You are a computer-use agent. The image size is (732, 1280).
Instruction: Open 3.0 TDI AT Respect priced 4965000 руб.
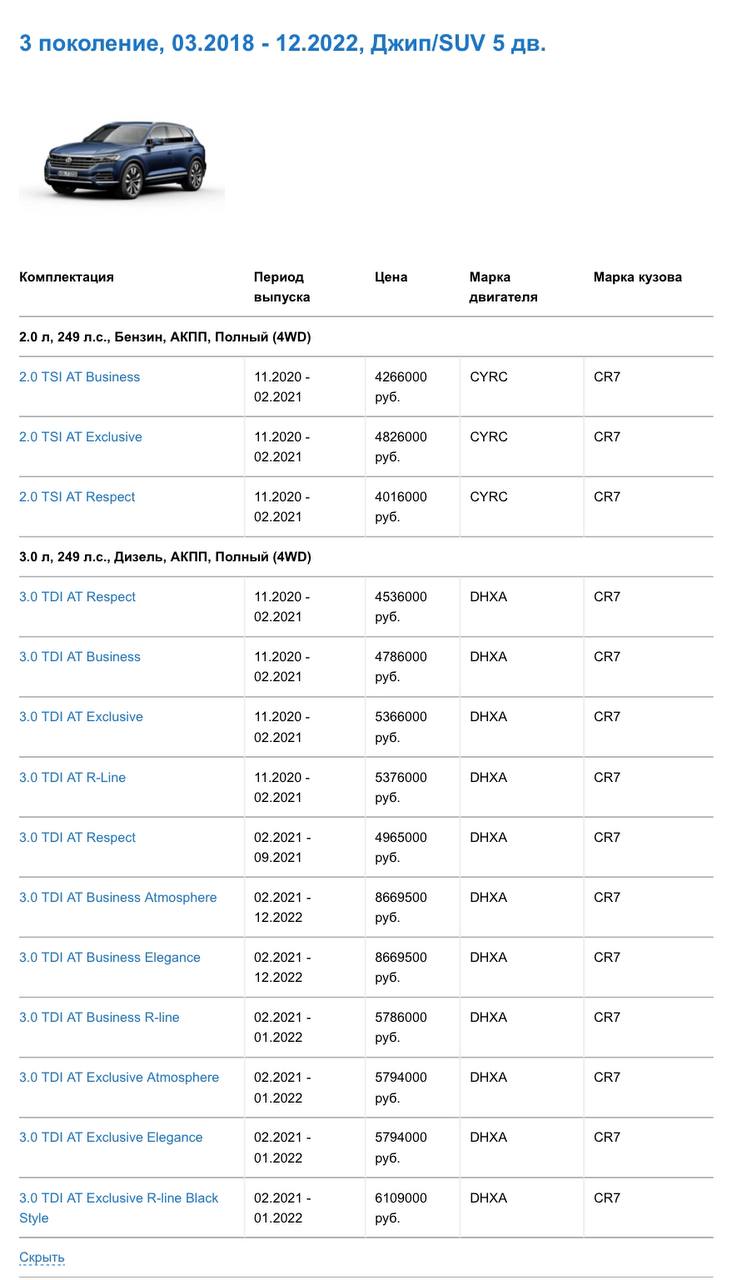77,837
